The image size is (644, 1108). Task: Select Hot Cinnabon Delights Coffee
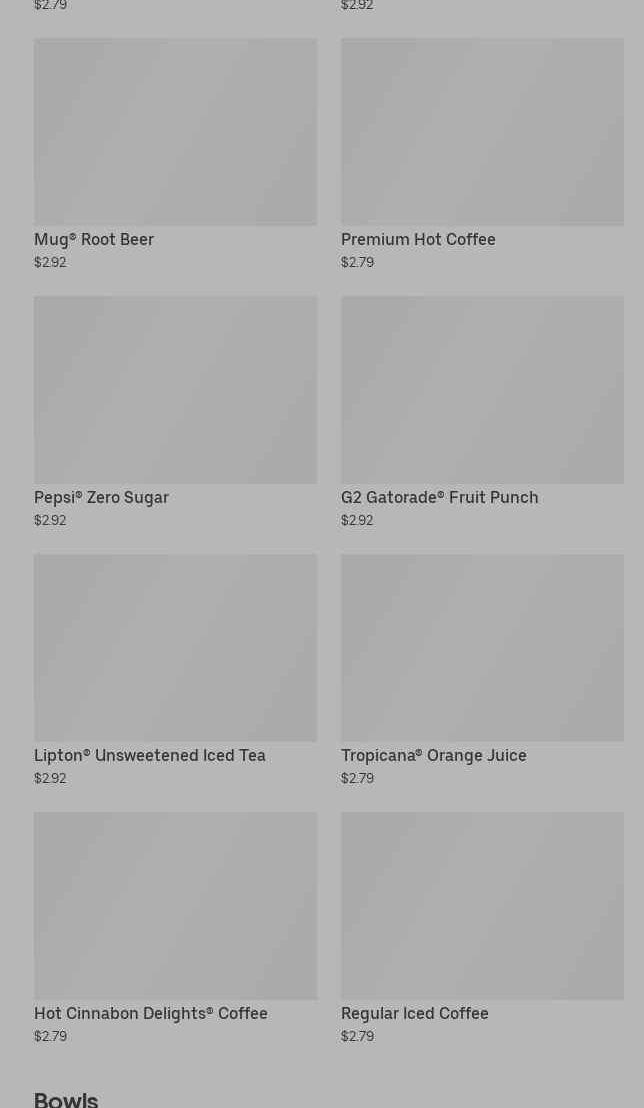click(175, 928)
